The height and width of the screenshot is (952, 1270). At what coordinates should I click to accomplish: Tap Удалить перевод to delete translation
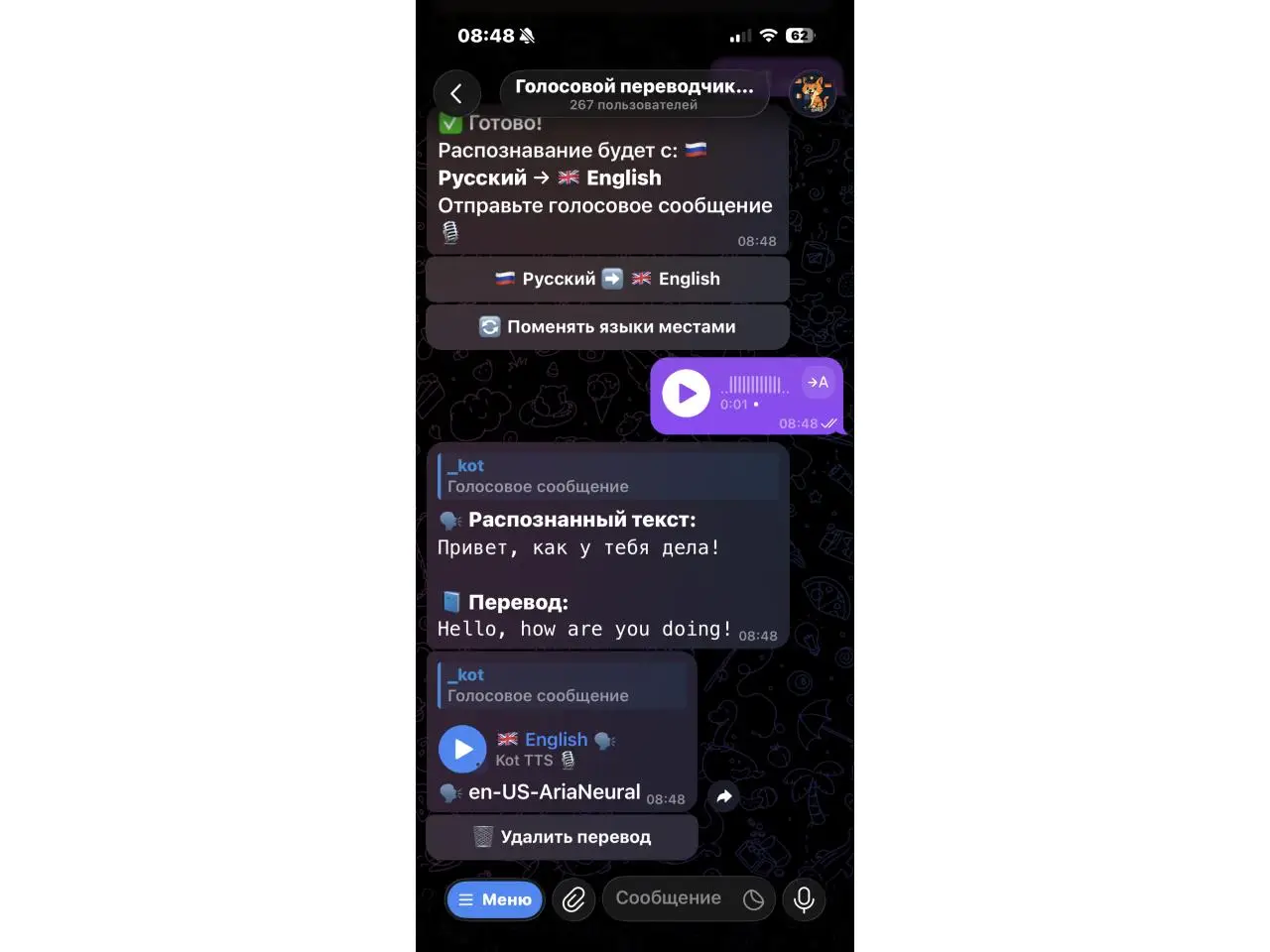tap(562, 837)
